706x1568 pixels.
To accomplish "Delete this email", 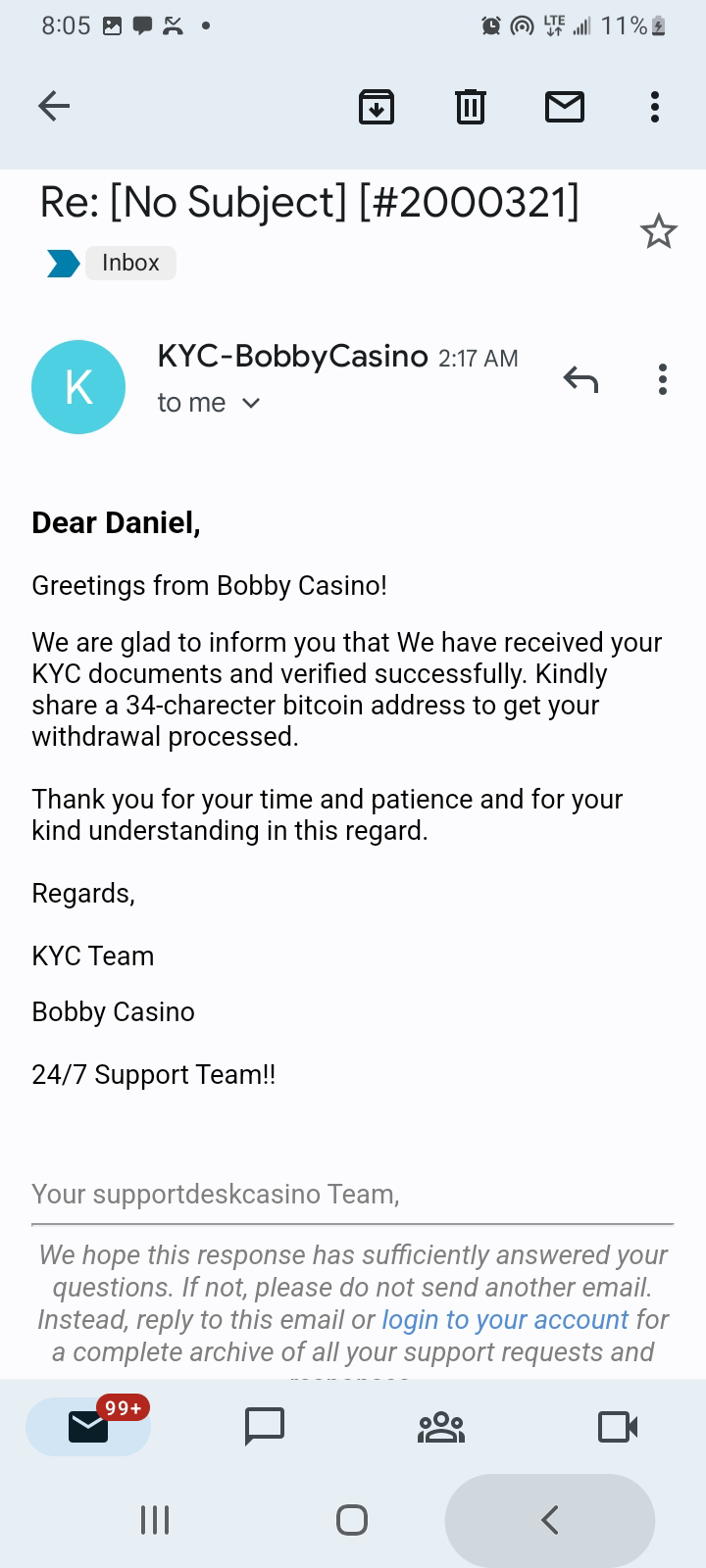I will pos(471,106).
